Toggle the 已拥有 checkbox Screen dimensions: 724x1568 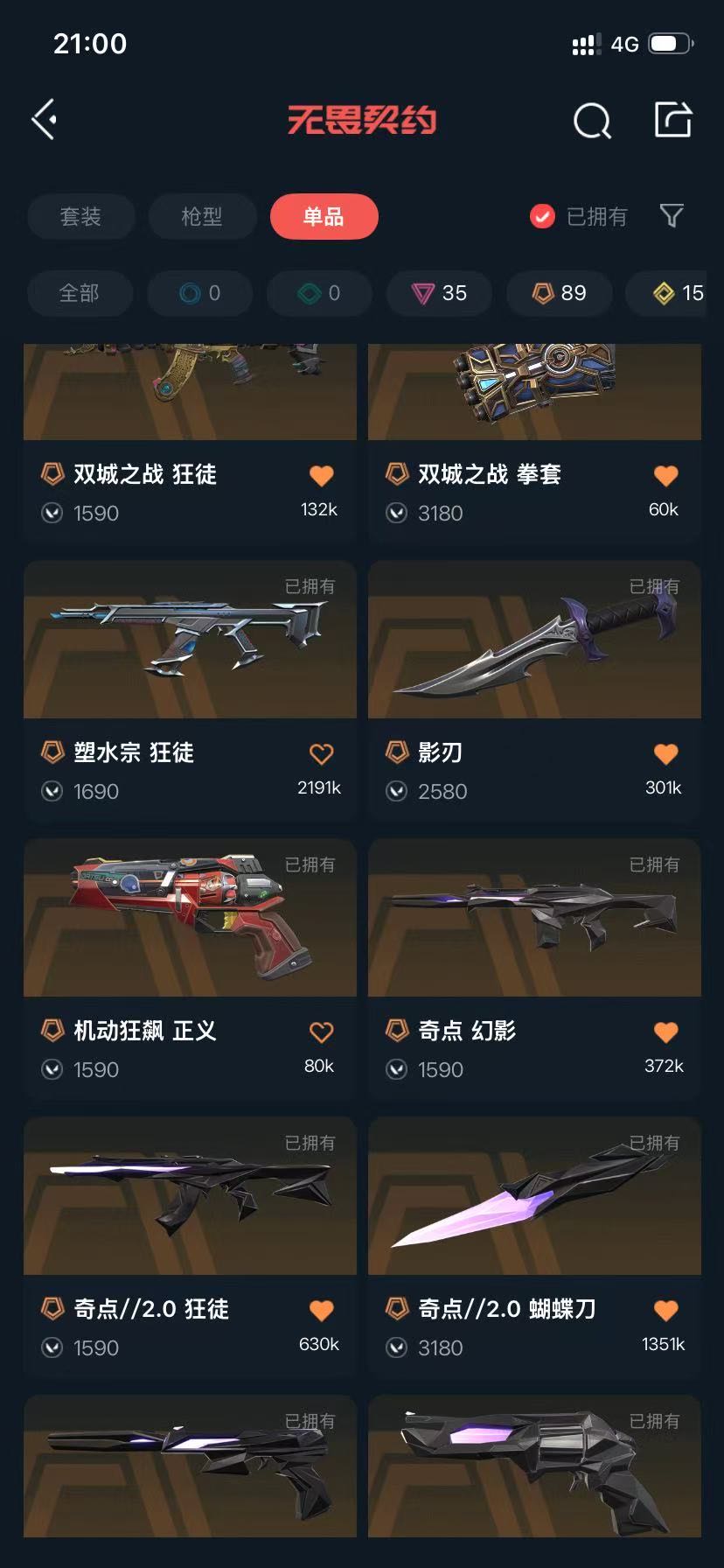coord(542,216)
